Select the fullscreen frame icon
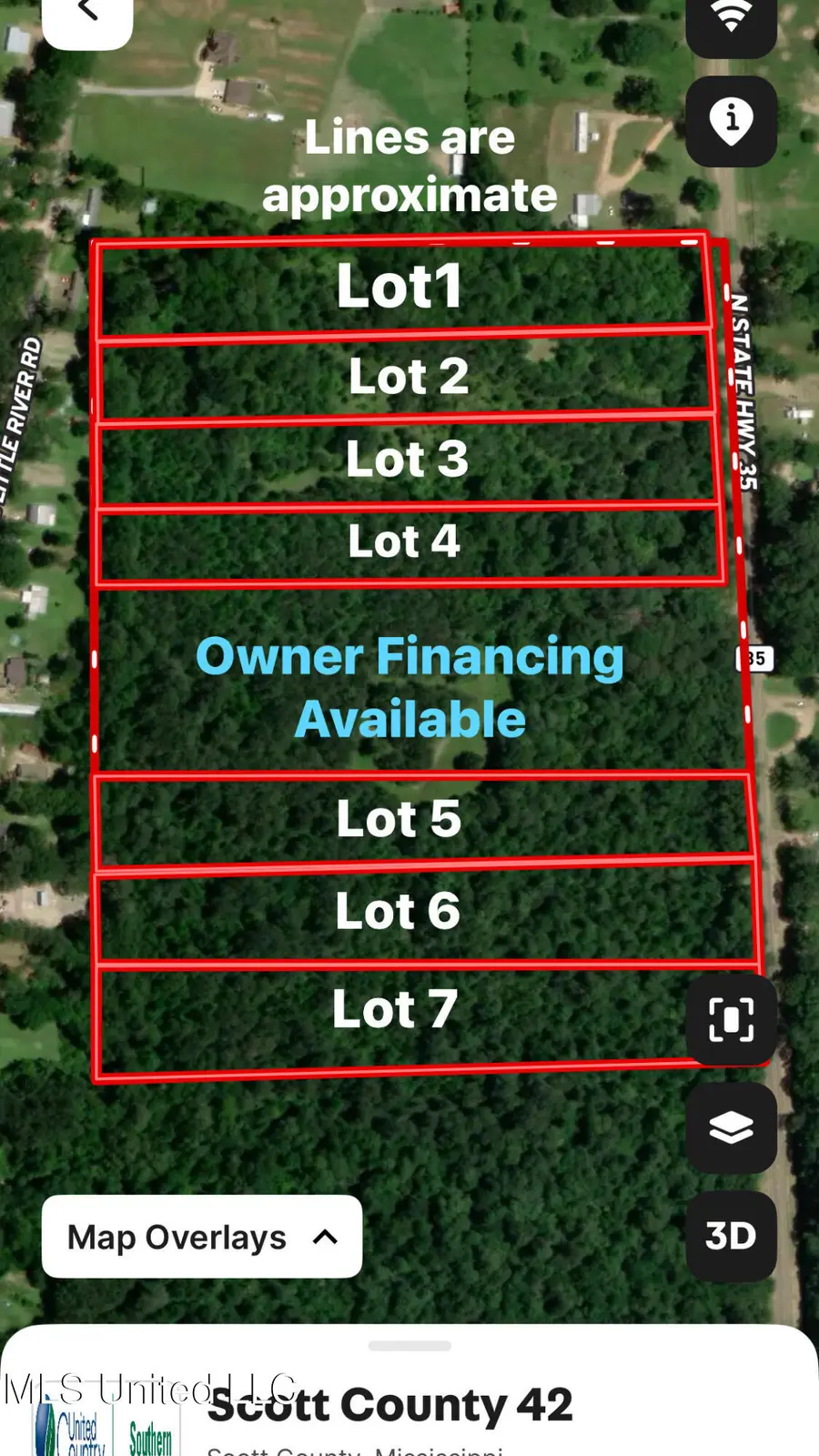 732,1020
